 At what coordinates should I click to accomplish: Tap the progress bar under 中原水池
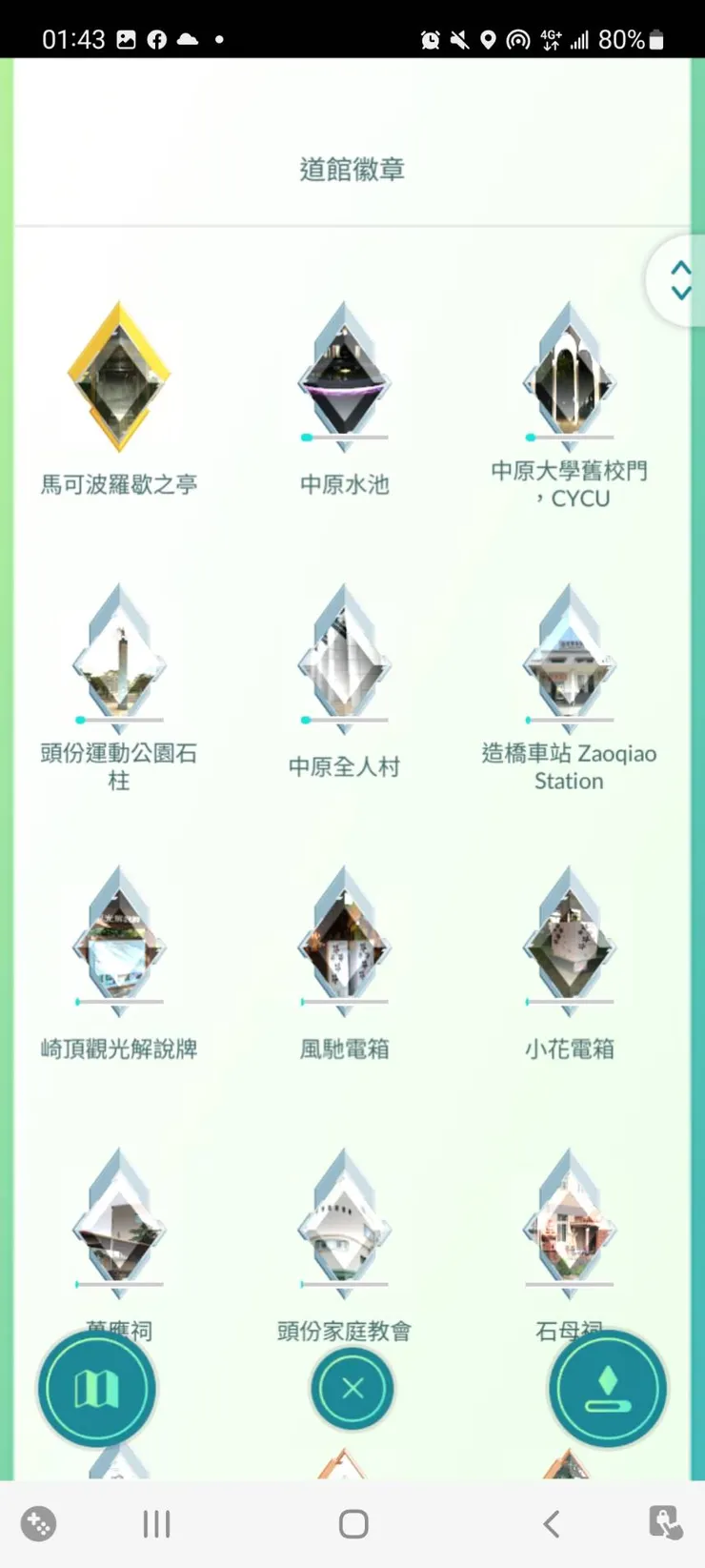point(343,438)
